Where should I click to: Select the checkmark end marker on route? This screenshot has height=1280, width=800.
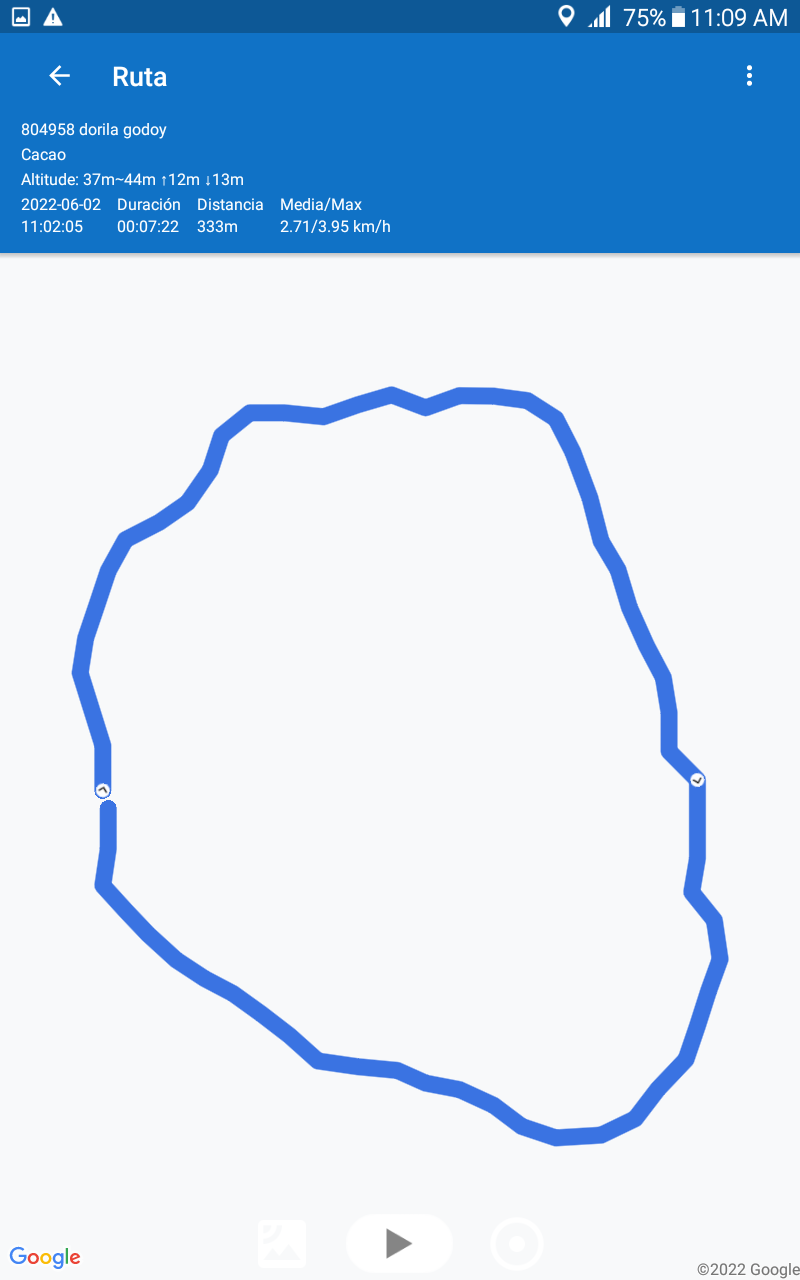[698, 779]
